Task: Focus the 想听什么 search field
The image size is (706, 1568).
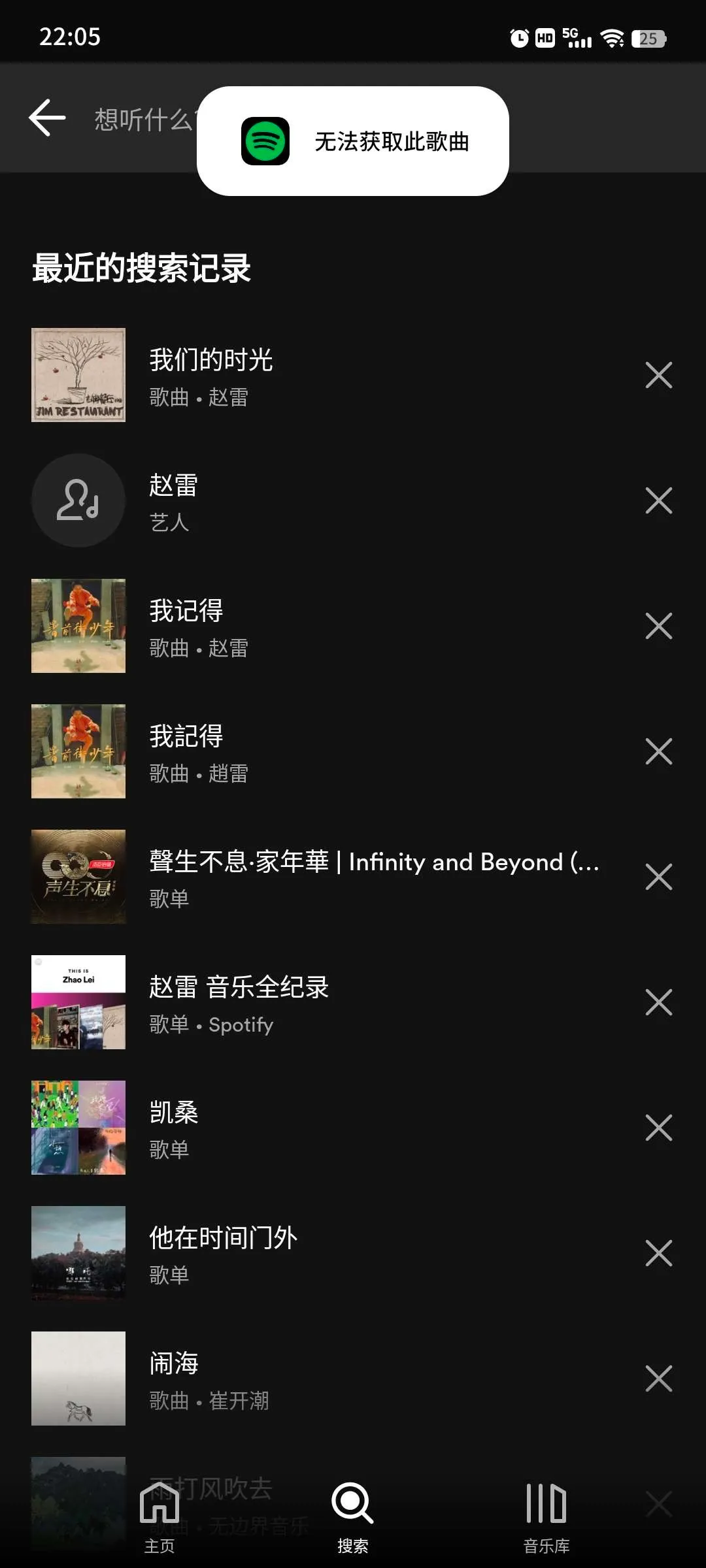Action: pos(144,120)
